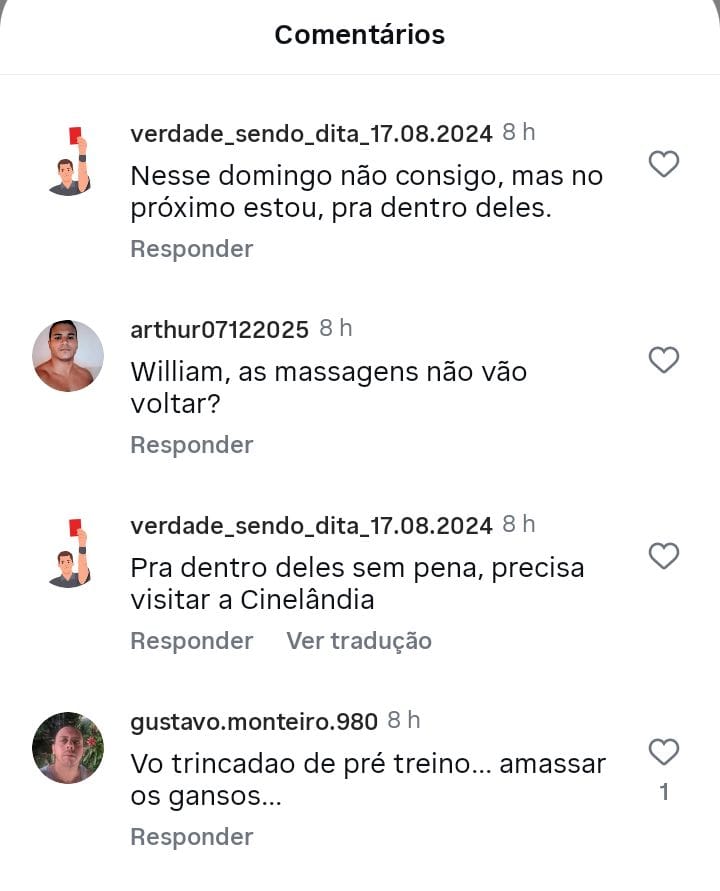The image size is (720, 891).
Task: Like the comment 'Nesse domingo não consigo'
Action: click(x=664, y=164)
